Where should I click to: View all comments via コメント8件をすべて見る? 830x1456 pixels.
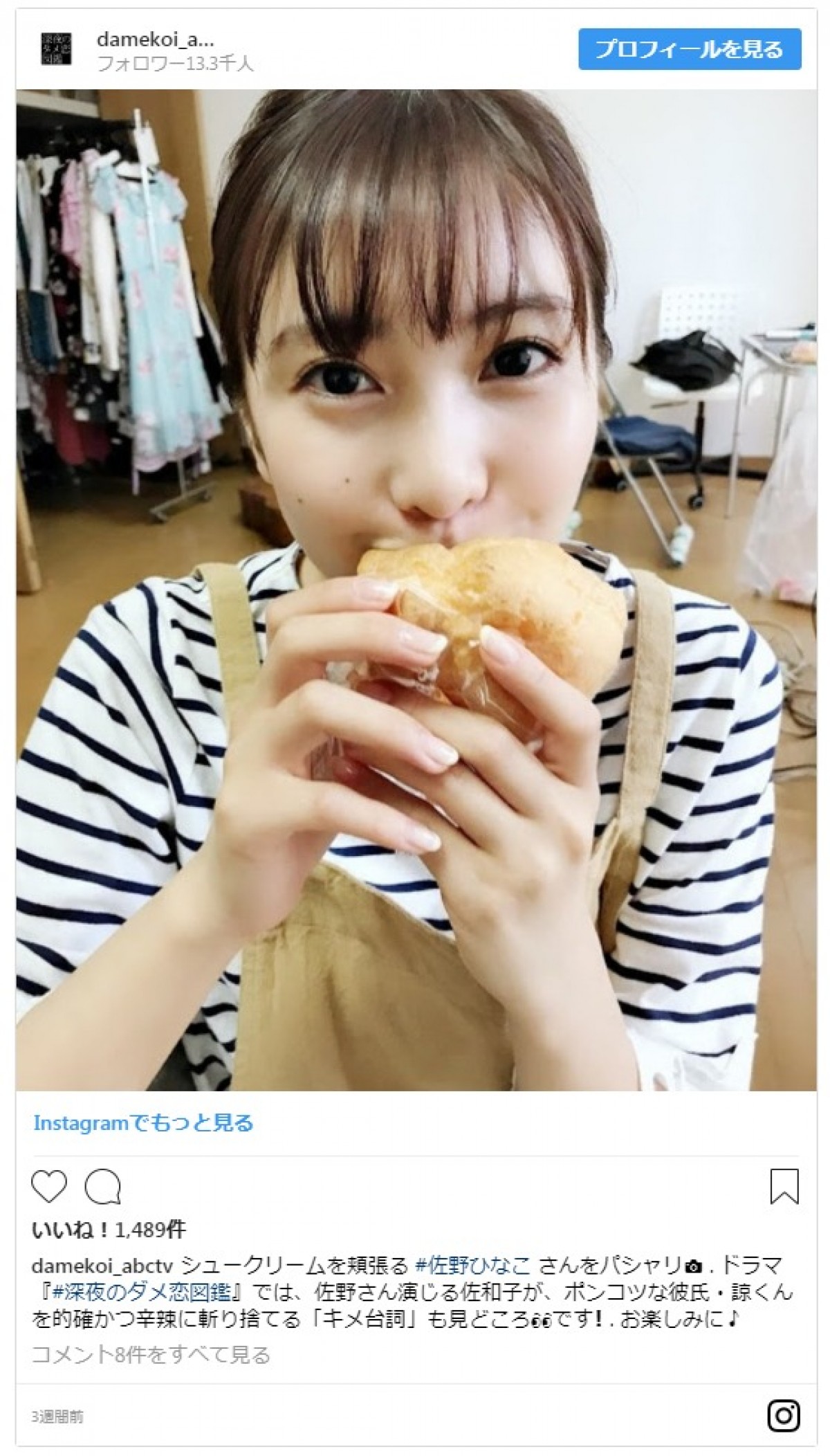pyautogui.click(x=151, y=1354)
